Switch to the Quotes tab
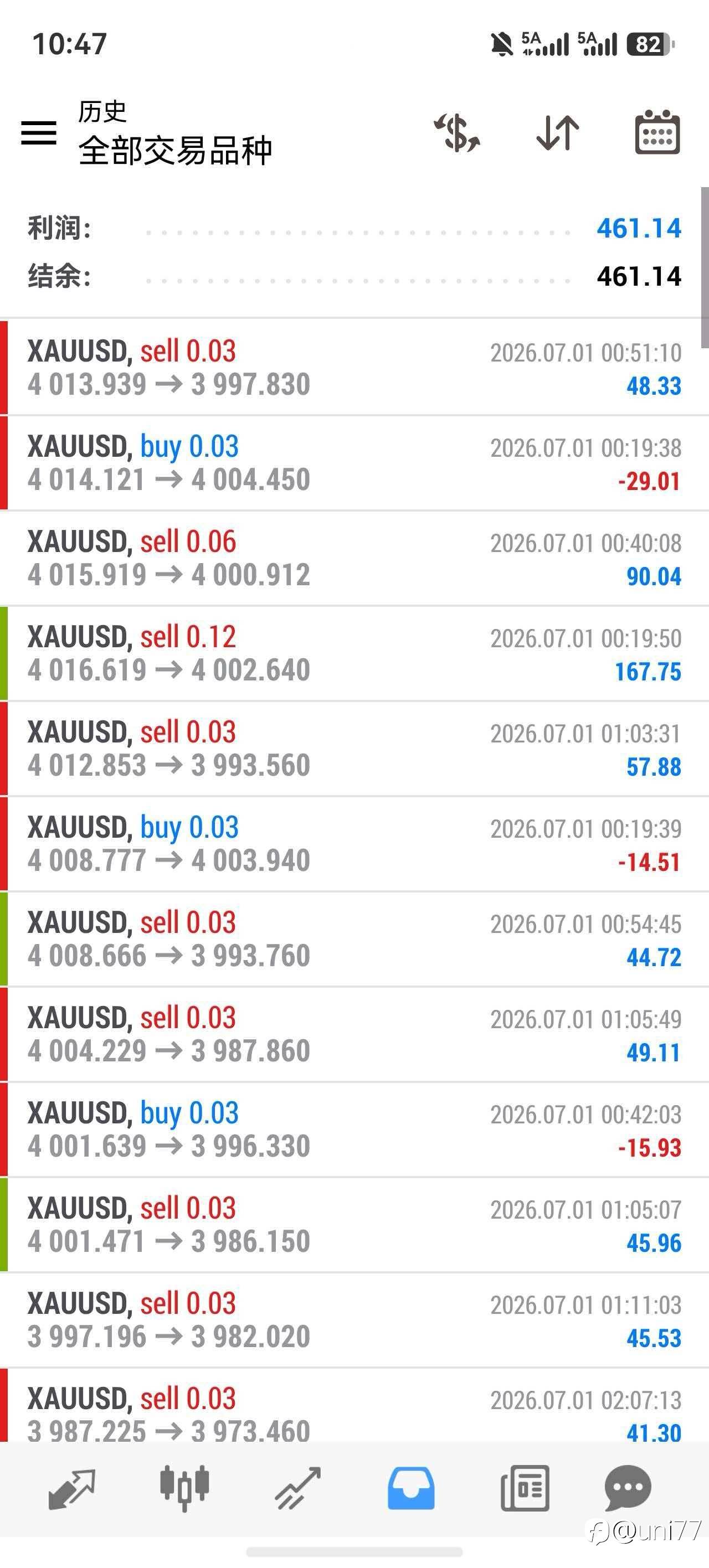 coord(71,1489)
